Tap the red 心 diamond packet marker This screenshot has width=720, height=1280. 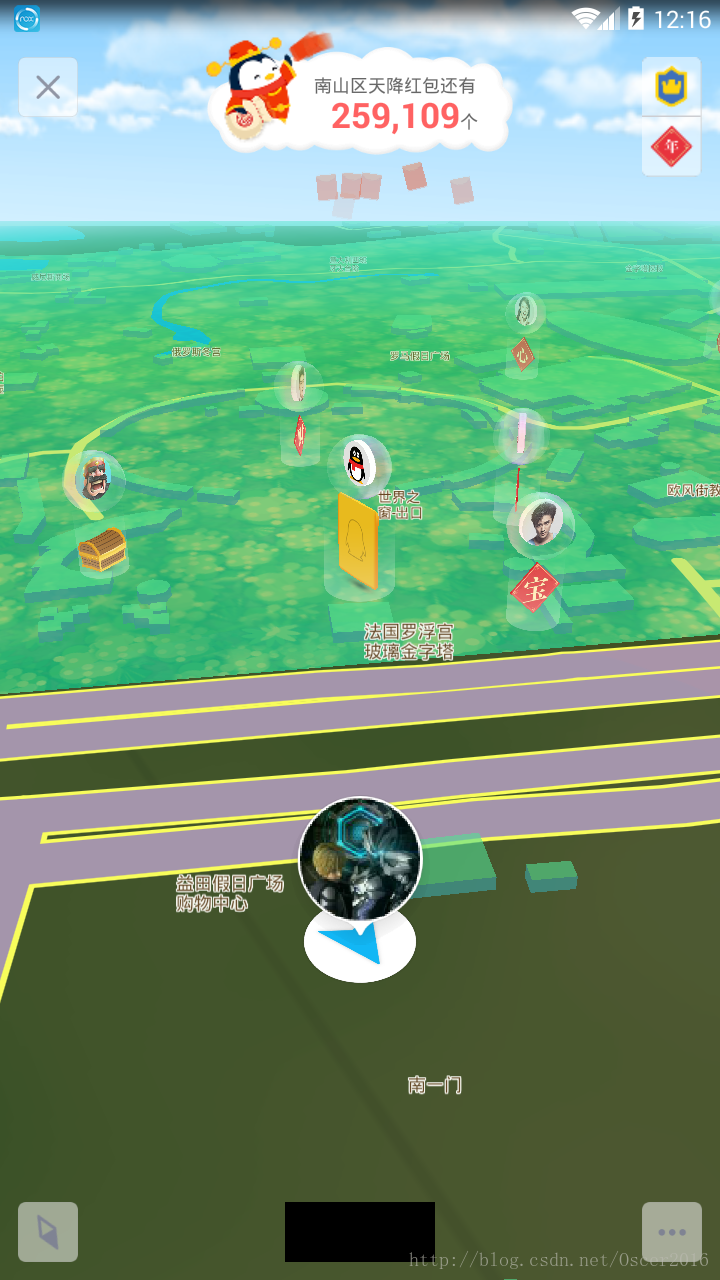pyautogui.click(x=522, y=354)
